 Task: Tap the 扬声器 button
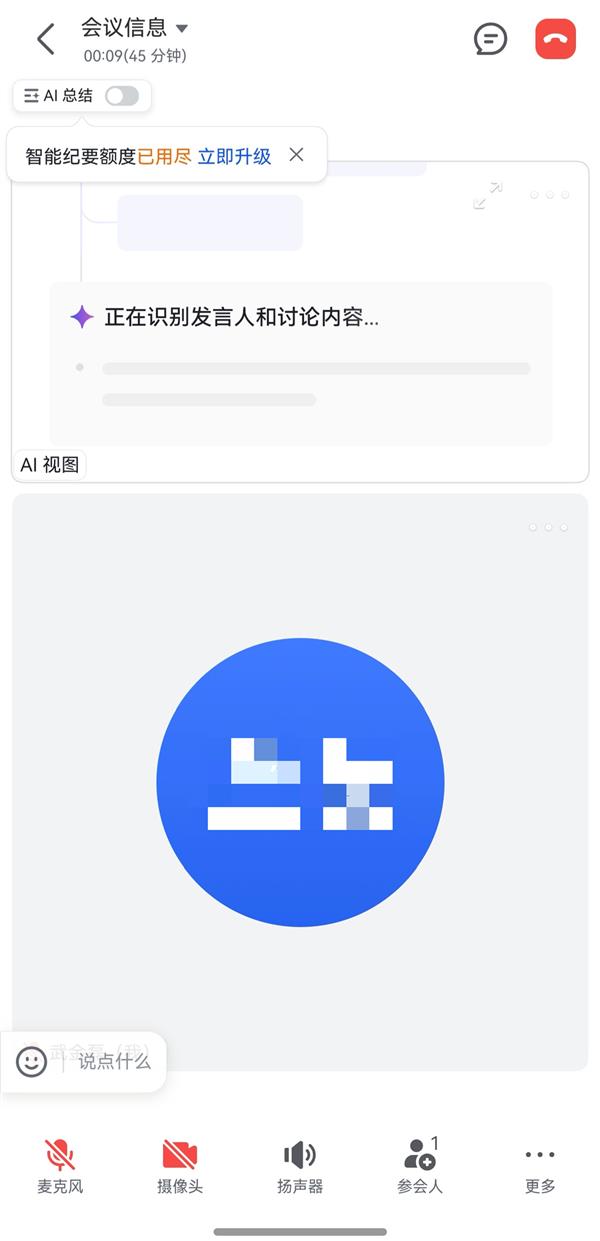300,1165
